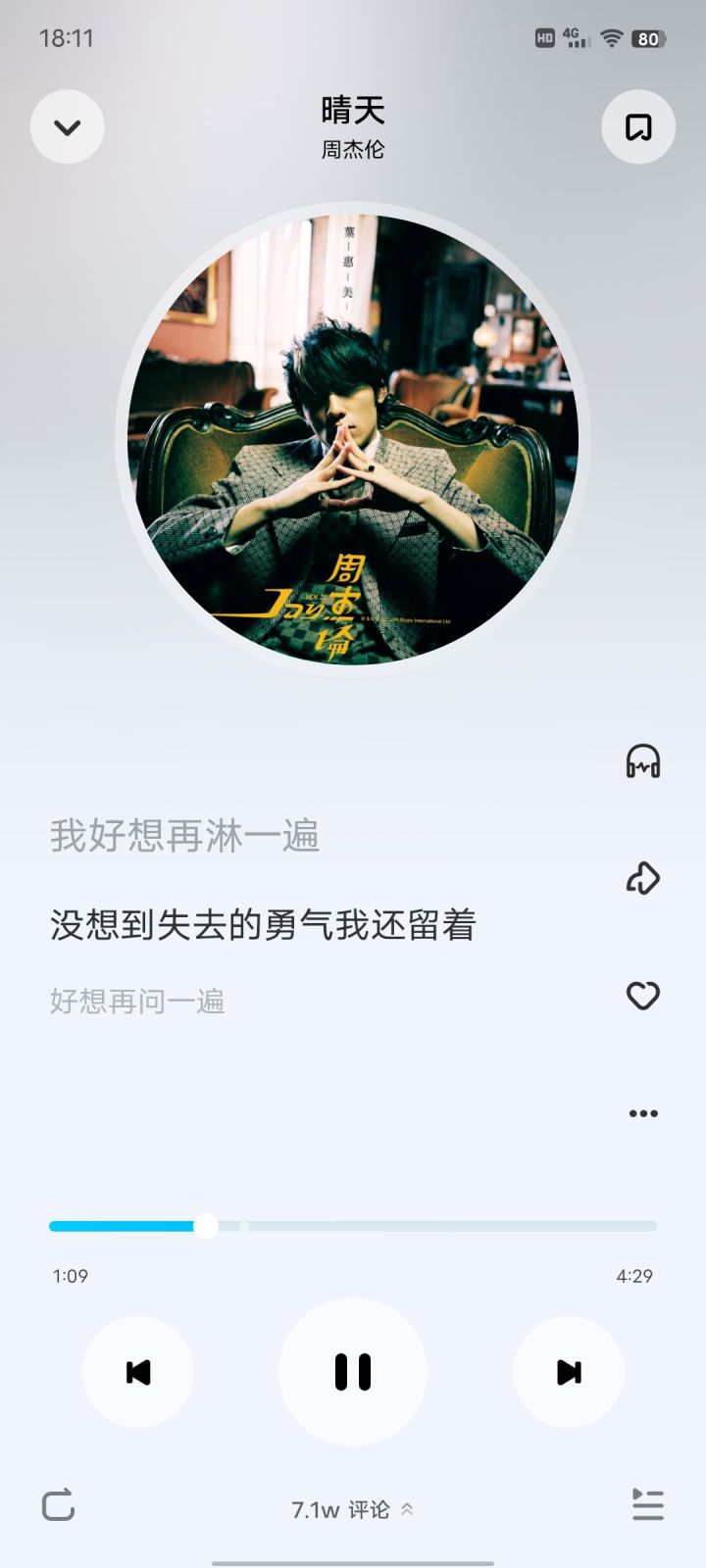Viewport: 706px width, 1568px height.
Task: Go back to the previous track
Action: (138, 1372)
